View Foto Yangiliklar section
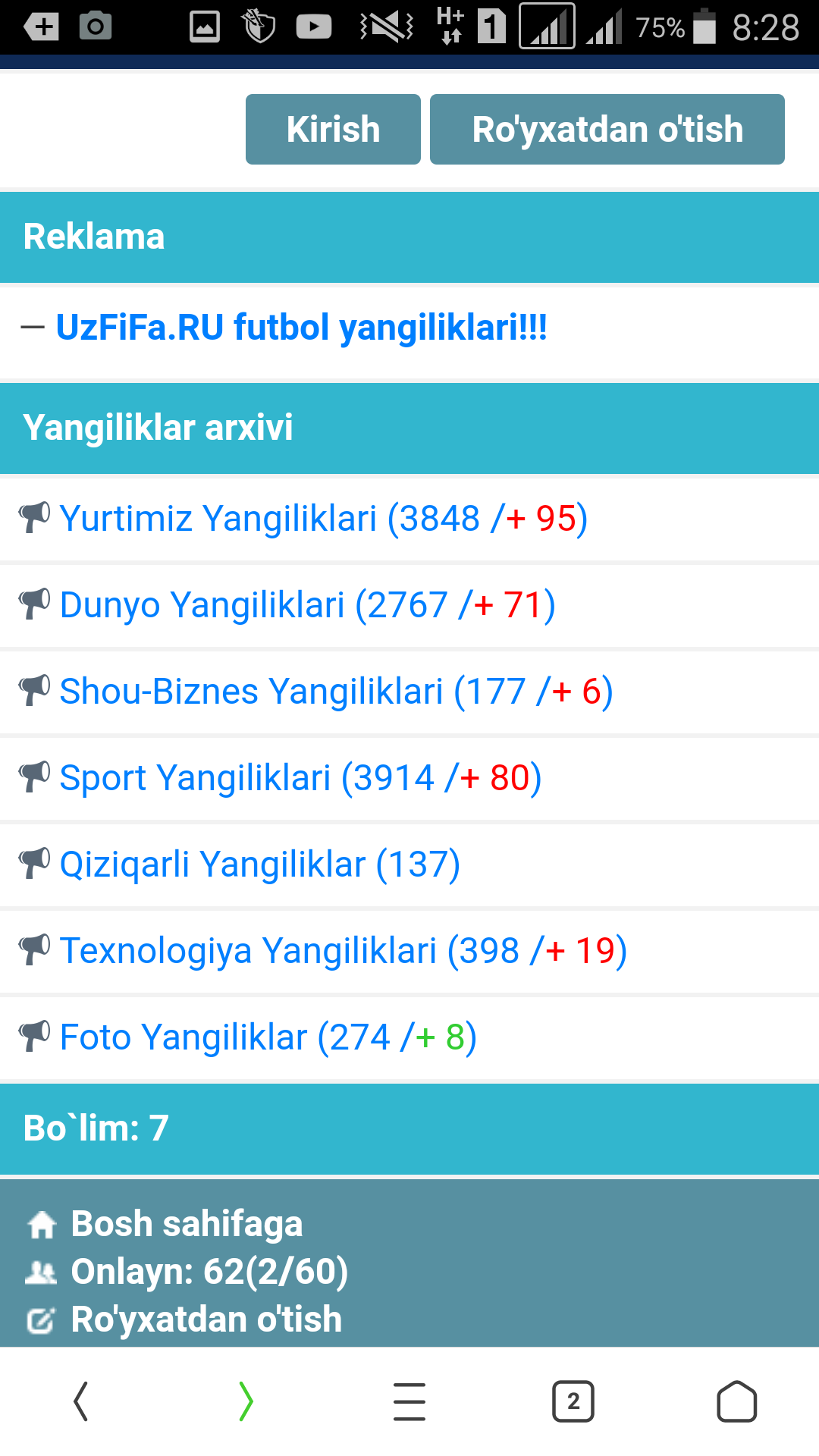This screenshot has width=819, height=1456. click(x=268, y=1037)
